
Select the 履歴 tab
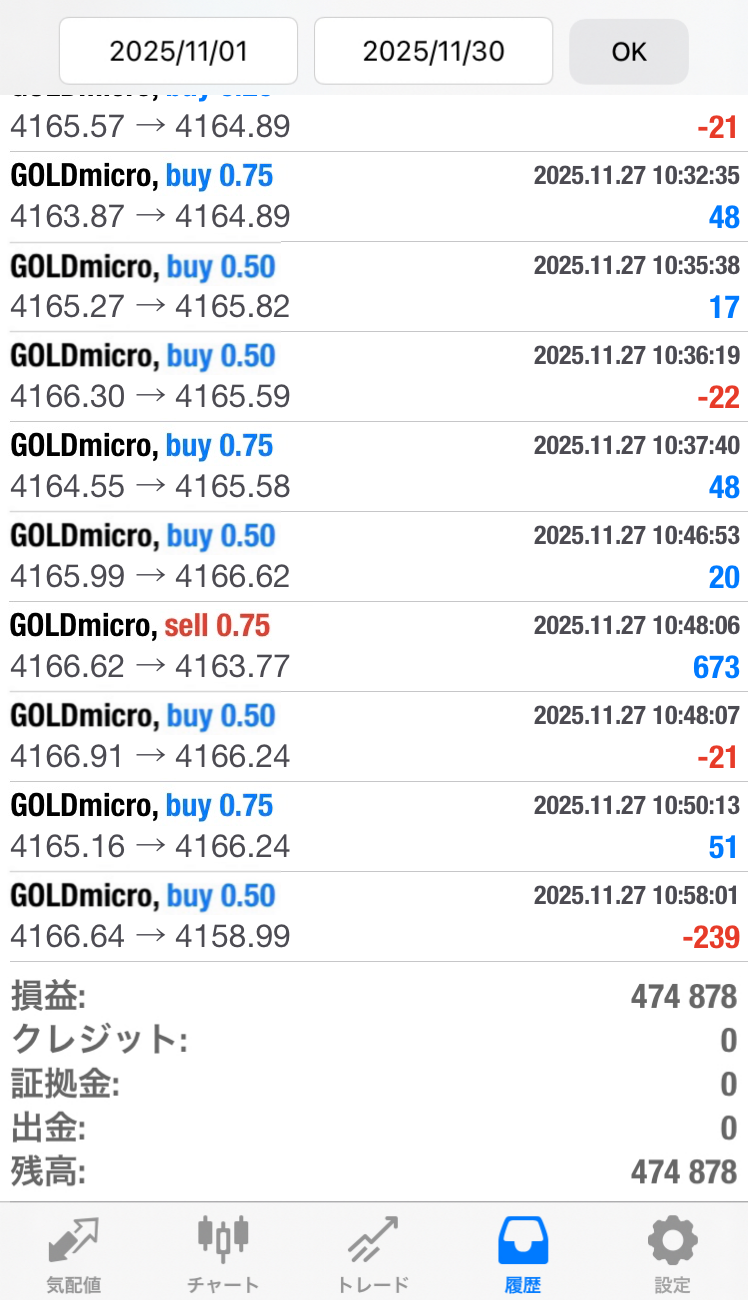[x=523, y=1253]
